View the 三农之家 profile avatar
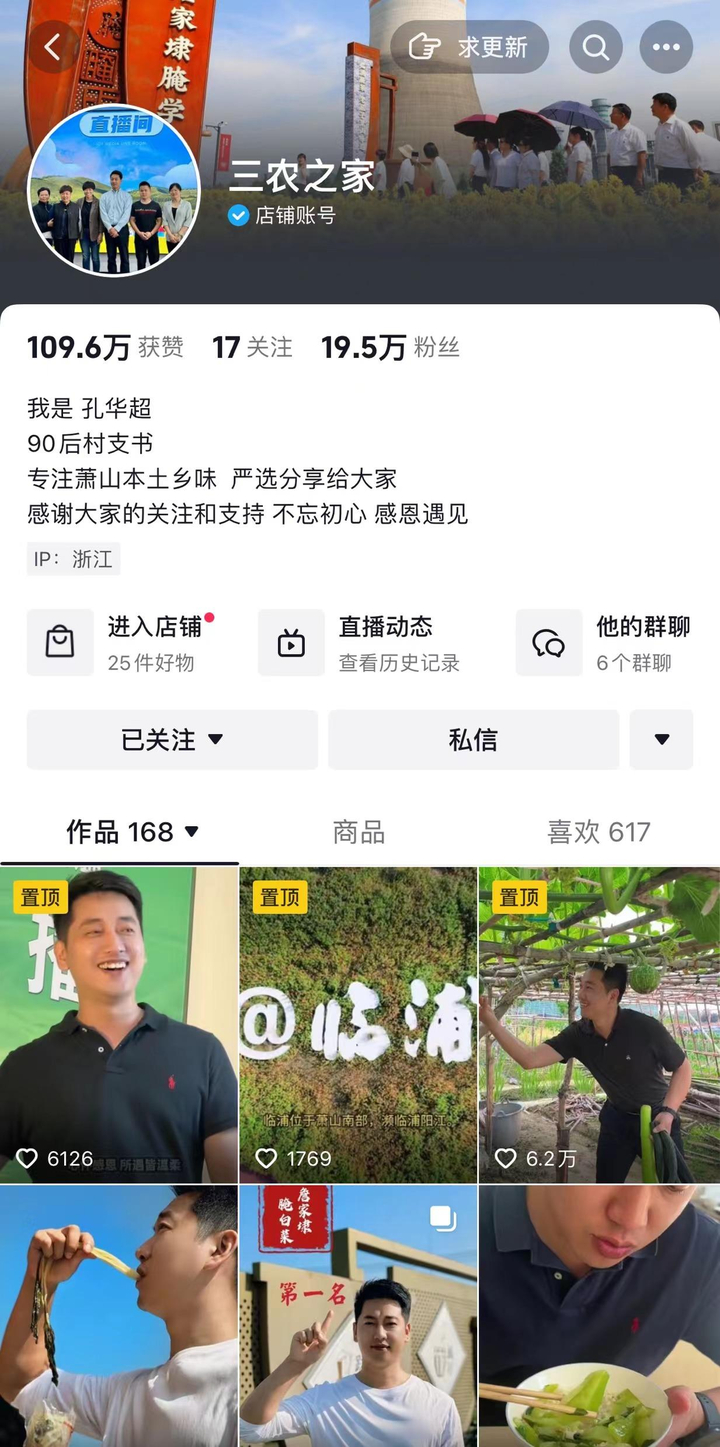 (x=113, y=190)
